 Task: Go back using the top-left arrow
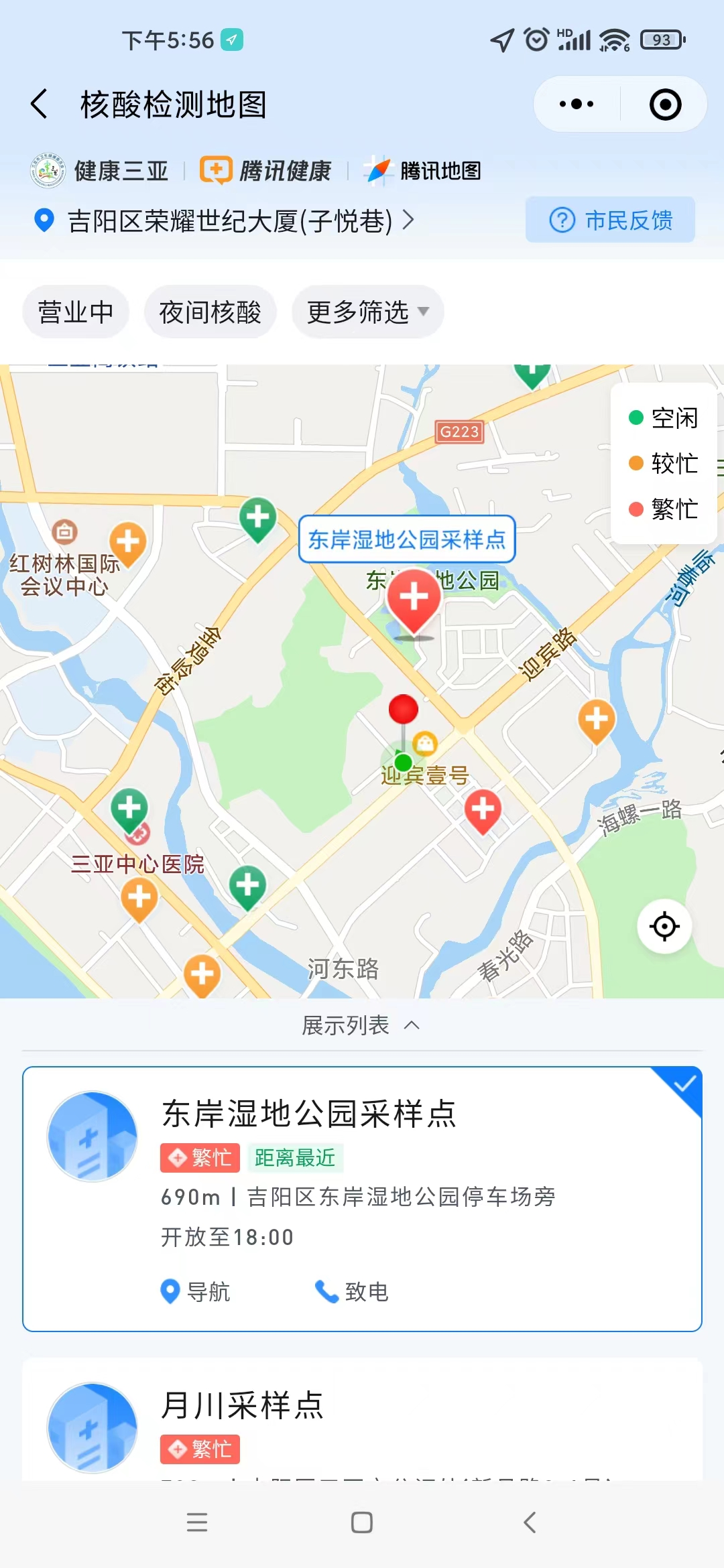[x=40, y=104]
